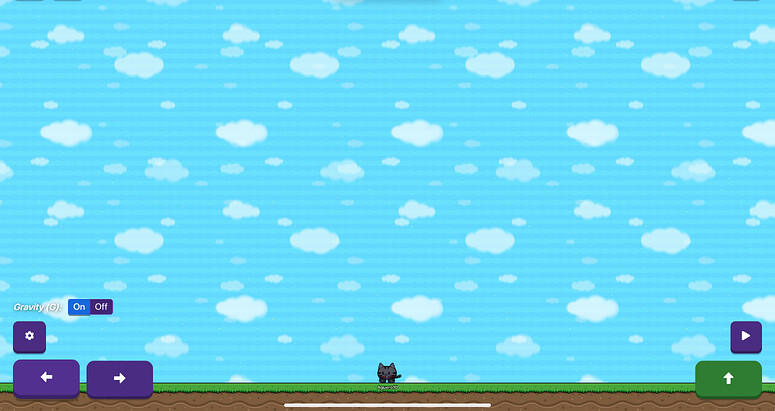Jump using the green up arrow
This screenshot has width=775, height=411.
click(x=728, y=378)
